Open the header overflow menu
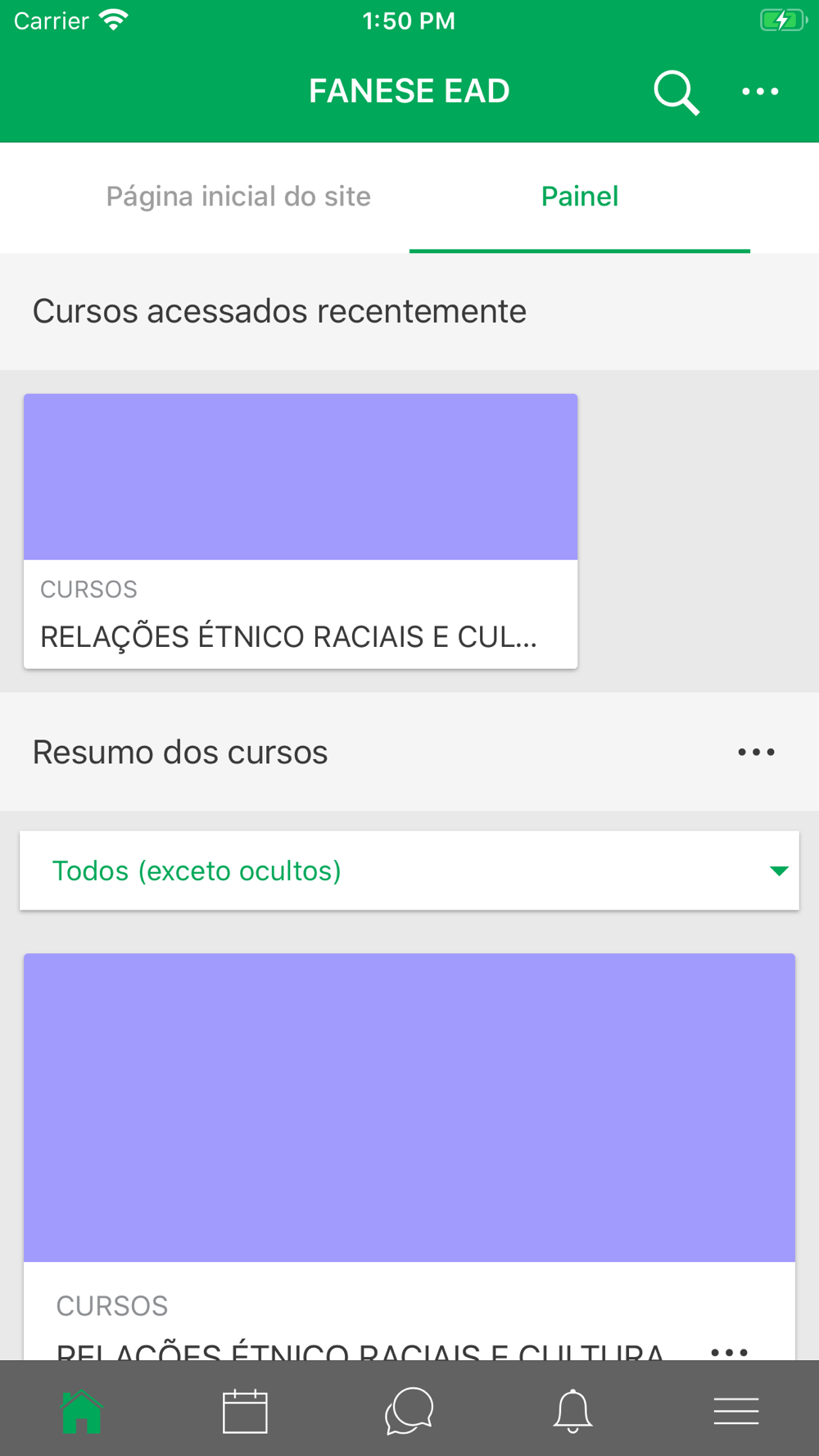This screenshot has width=819, height=1456. 760,92
